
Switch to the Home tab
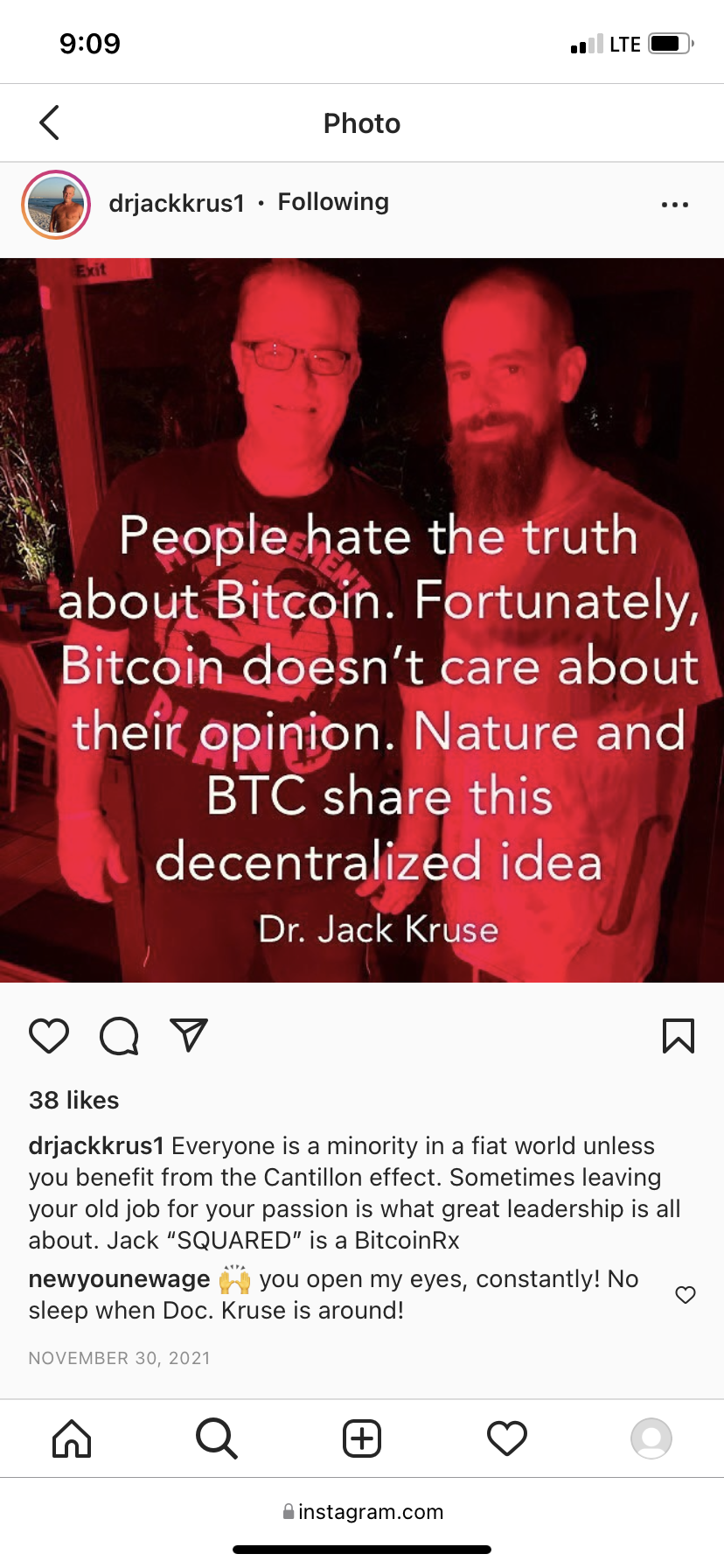[x=72, y=1438]
